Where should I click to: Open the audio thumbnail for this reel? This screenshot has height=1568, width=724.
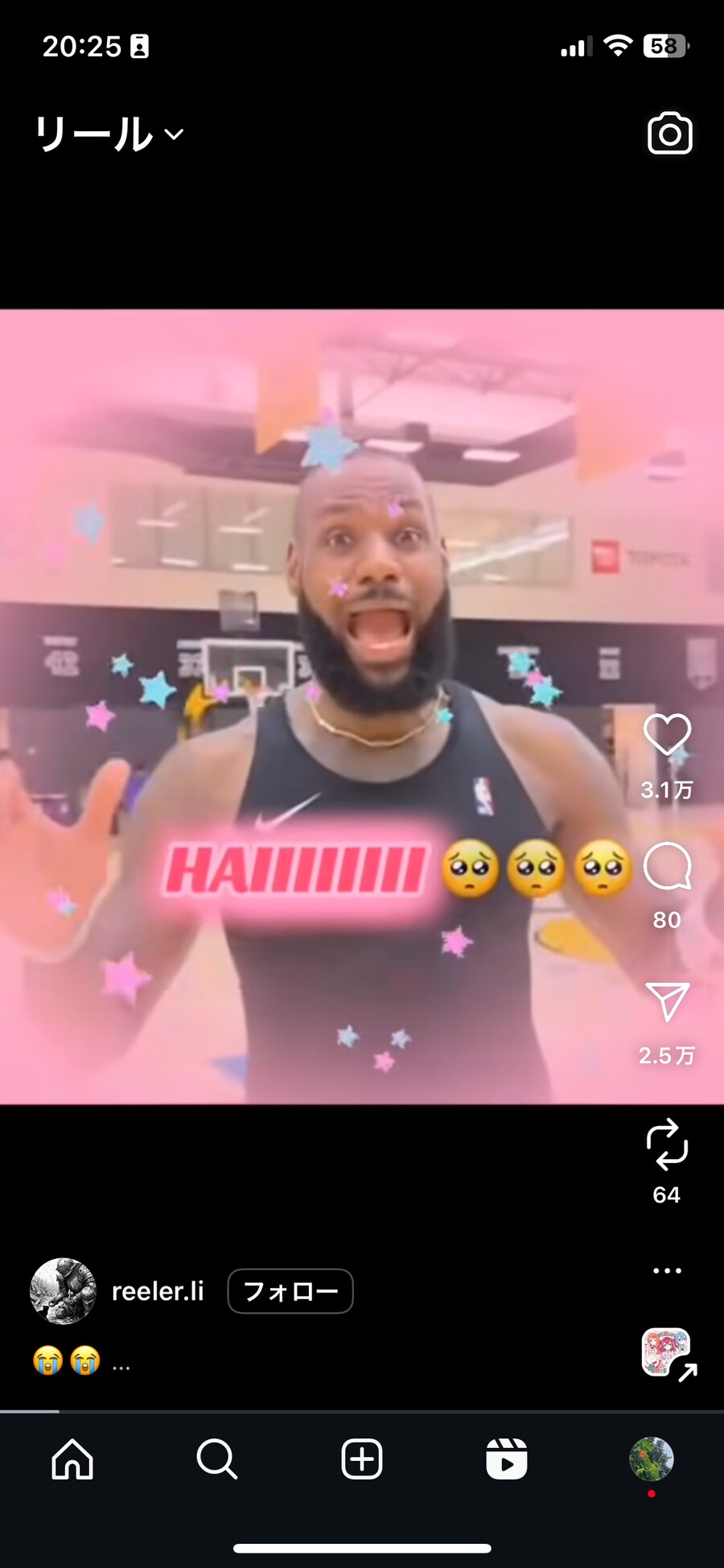pyautogui.click(x=666, y=1353)
